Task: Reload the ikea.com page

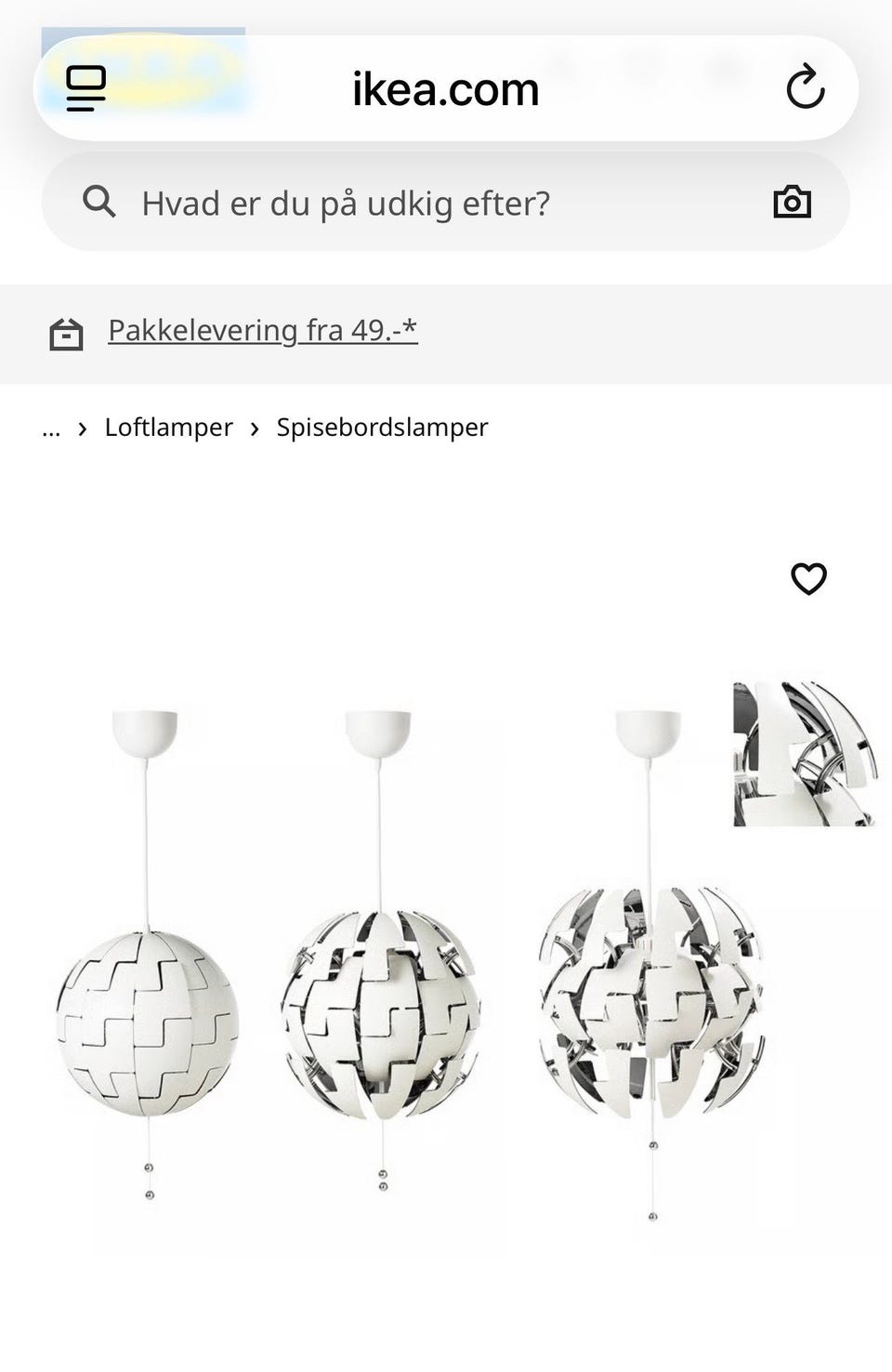Action: pyautogui.click(x=807, y=87)
